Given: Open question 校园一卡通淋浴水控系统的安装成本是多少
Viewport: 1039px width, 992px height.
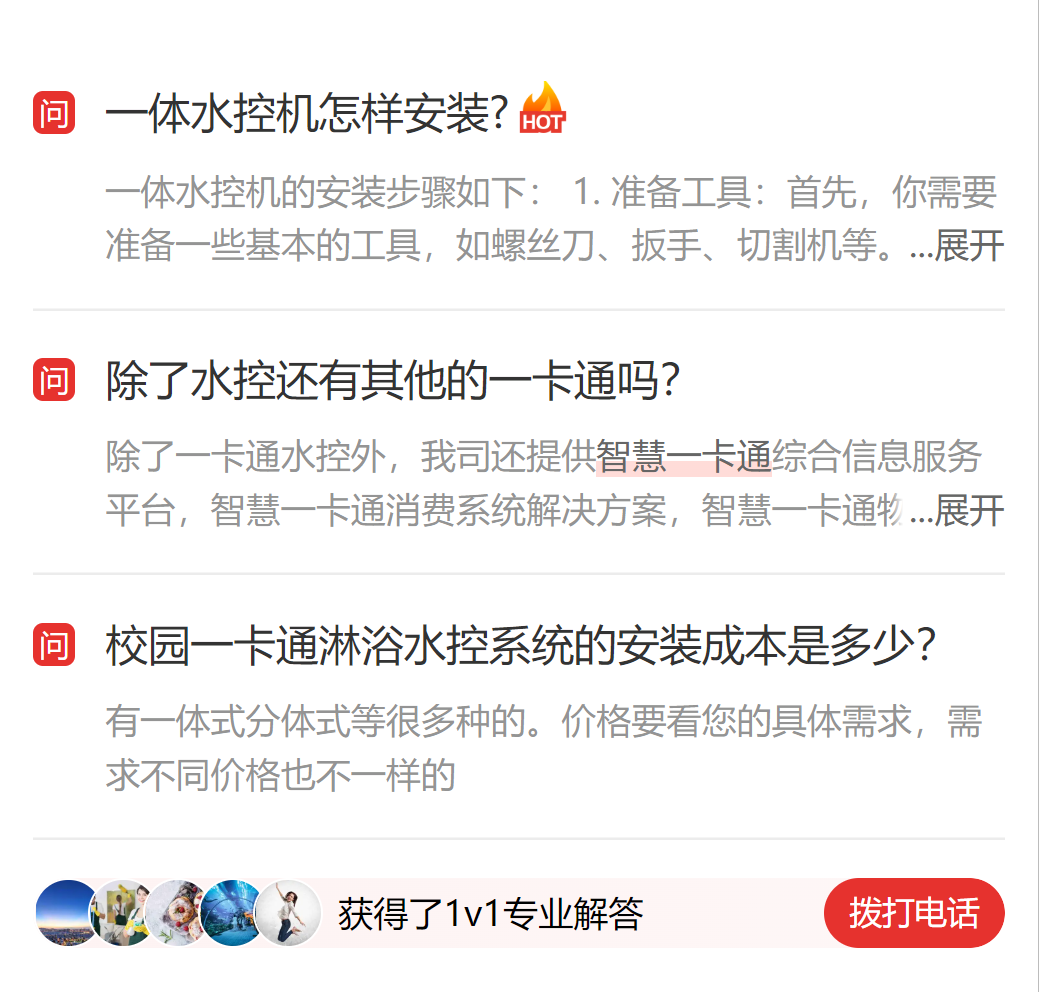Looking at the screenshot, I should point(520,646).
